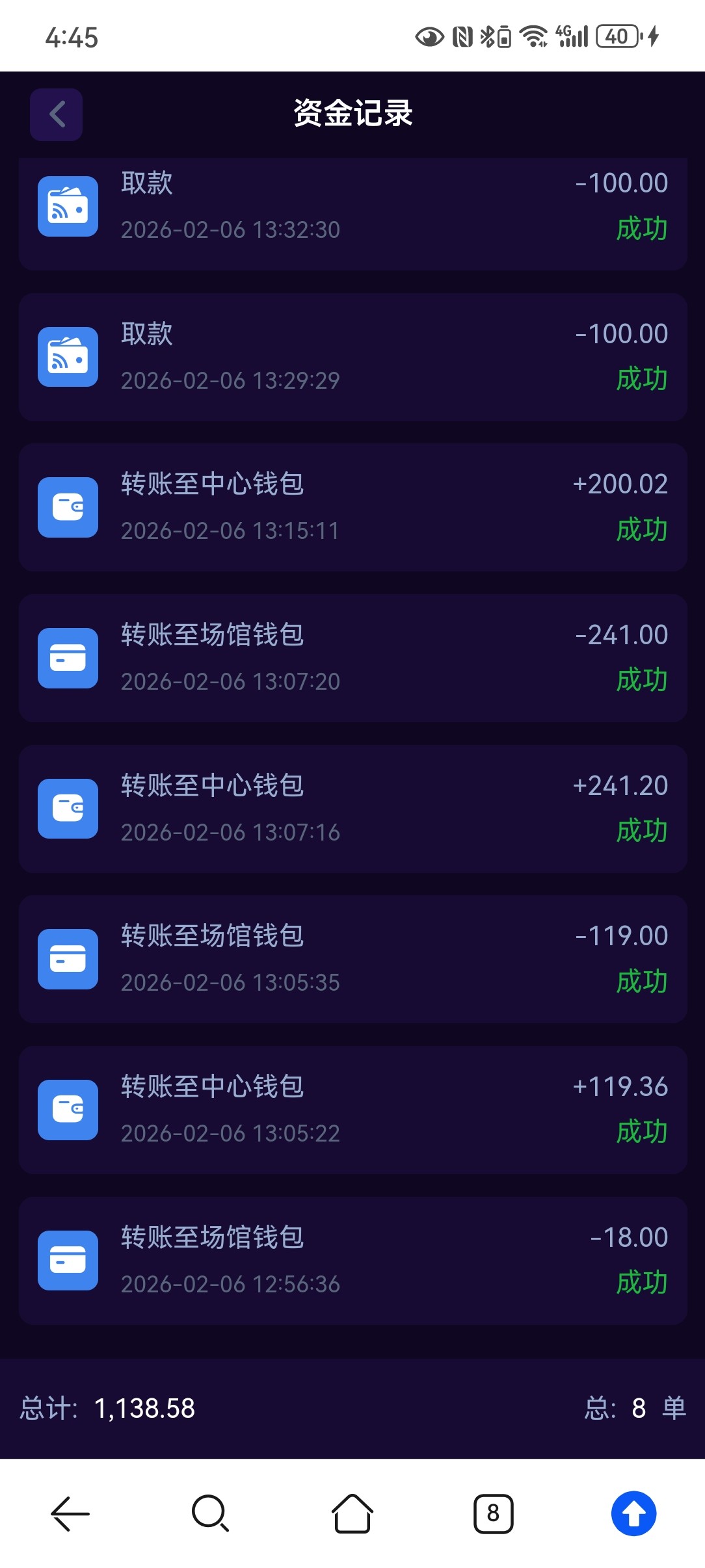705x1568 pixels.
Task: Tap the blue upward arrow button
Action: 633,1513
